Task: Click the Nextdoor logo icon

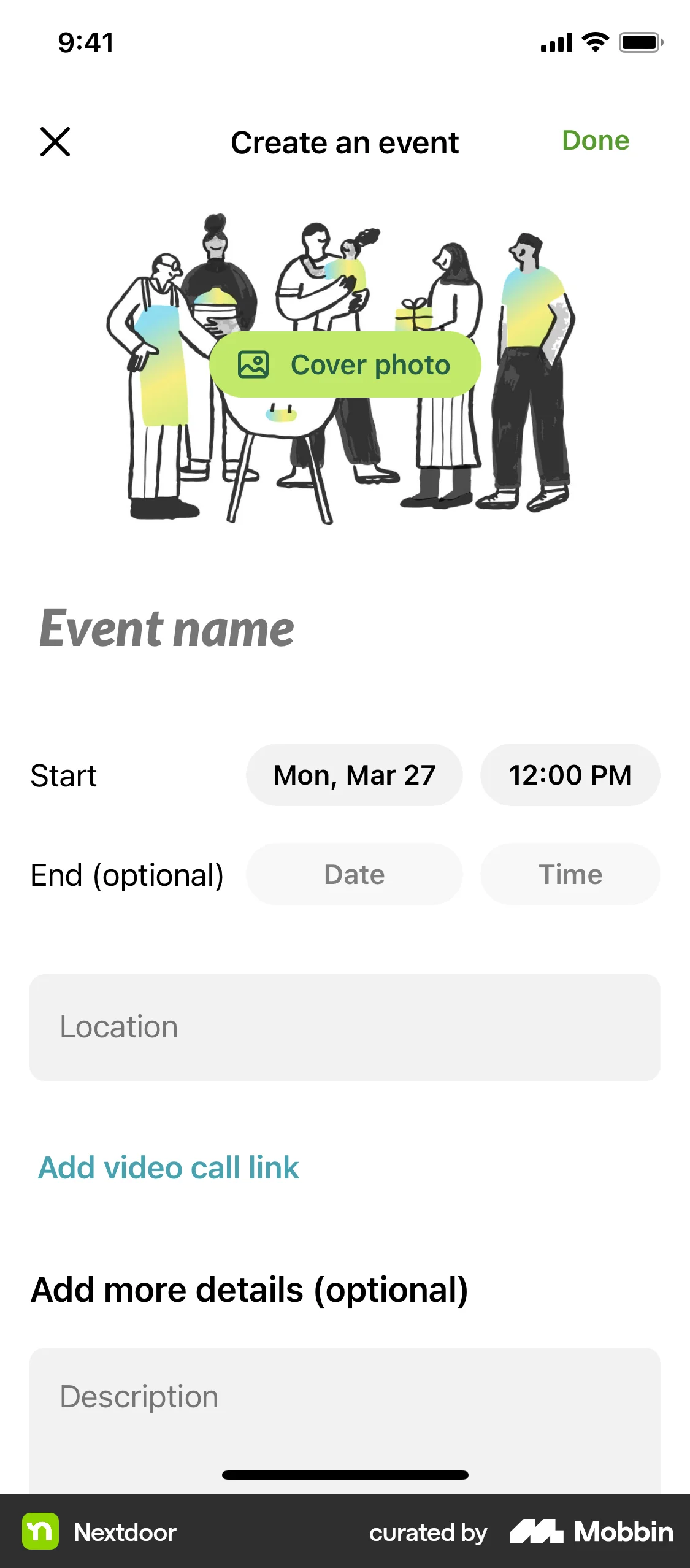Action: (40, 1532)
